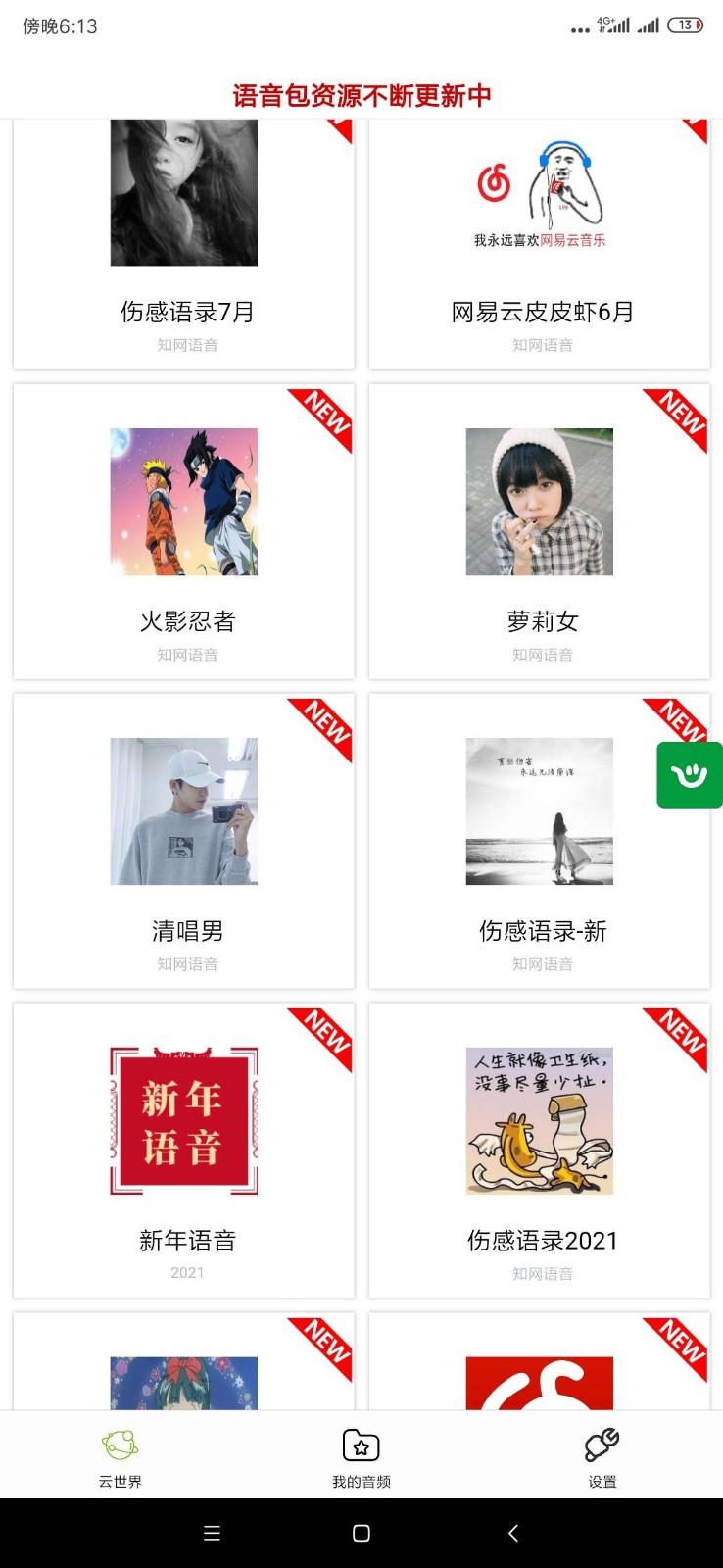Go to the system home screen
The image size is (723, 1568).
[361, 1533]
